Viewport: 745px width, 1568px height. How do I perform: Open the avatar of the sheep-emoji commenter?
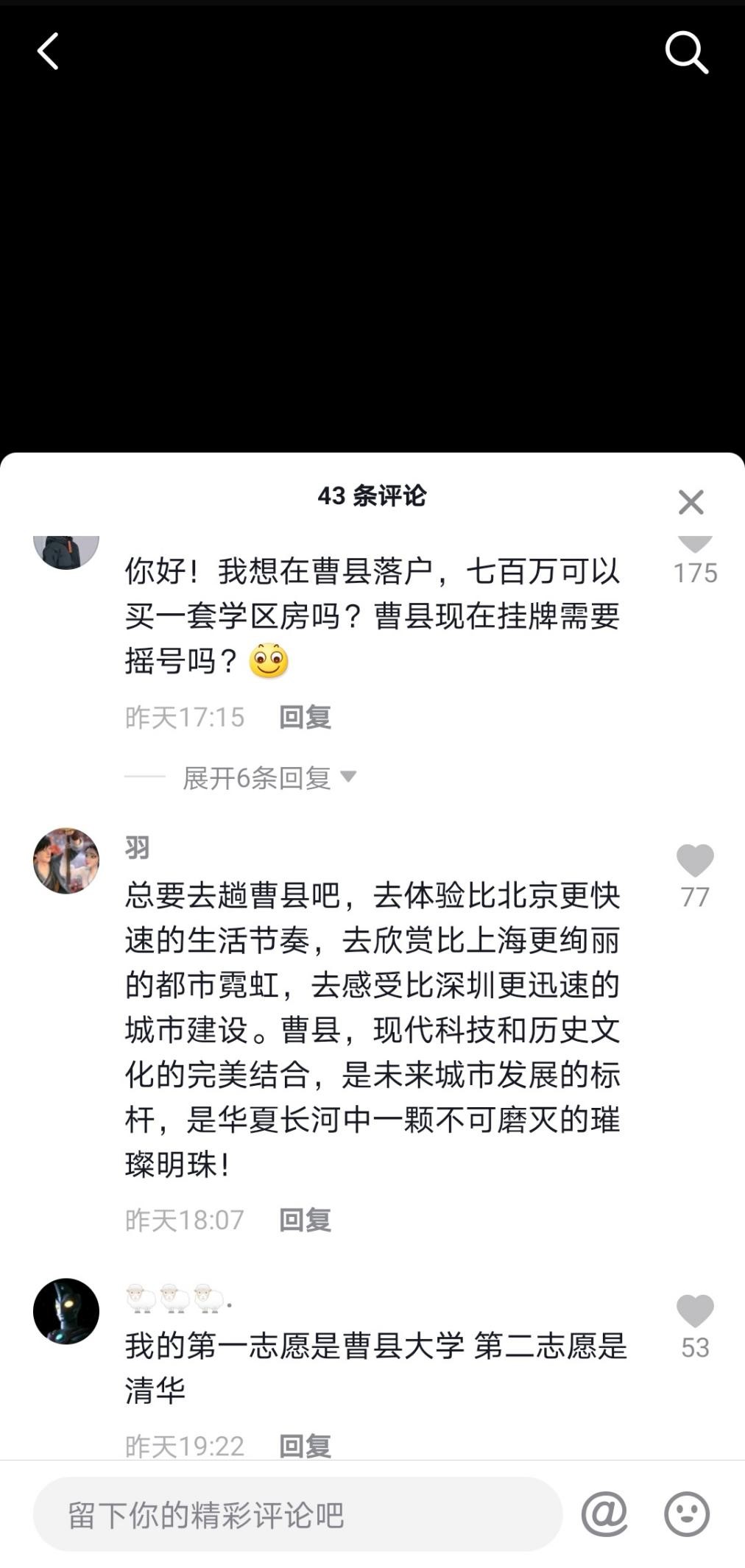(66, 1311)
